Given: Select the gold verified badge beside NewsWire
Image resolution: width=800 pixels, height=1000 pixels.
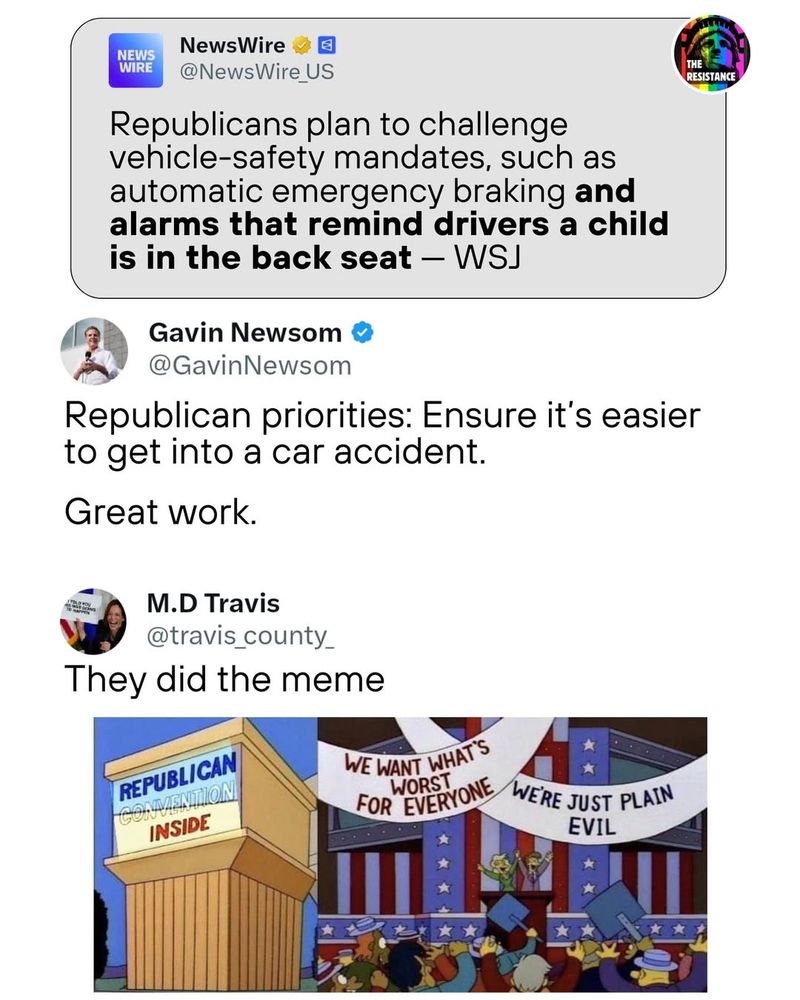Looking at the screenshot, I should tap(300, 44).
